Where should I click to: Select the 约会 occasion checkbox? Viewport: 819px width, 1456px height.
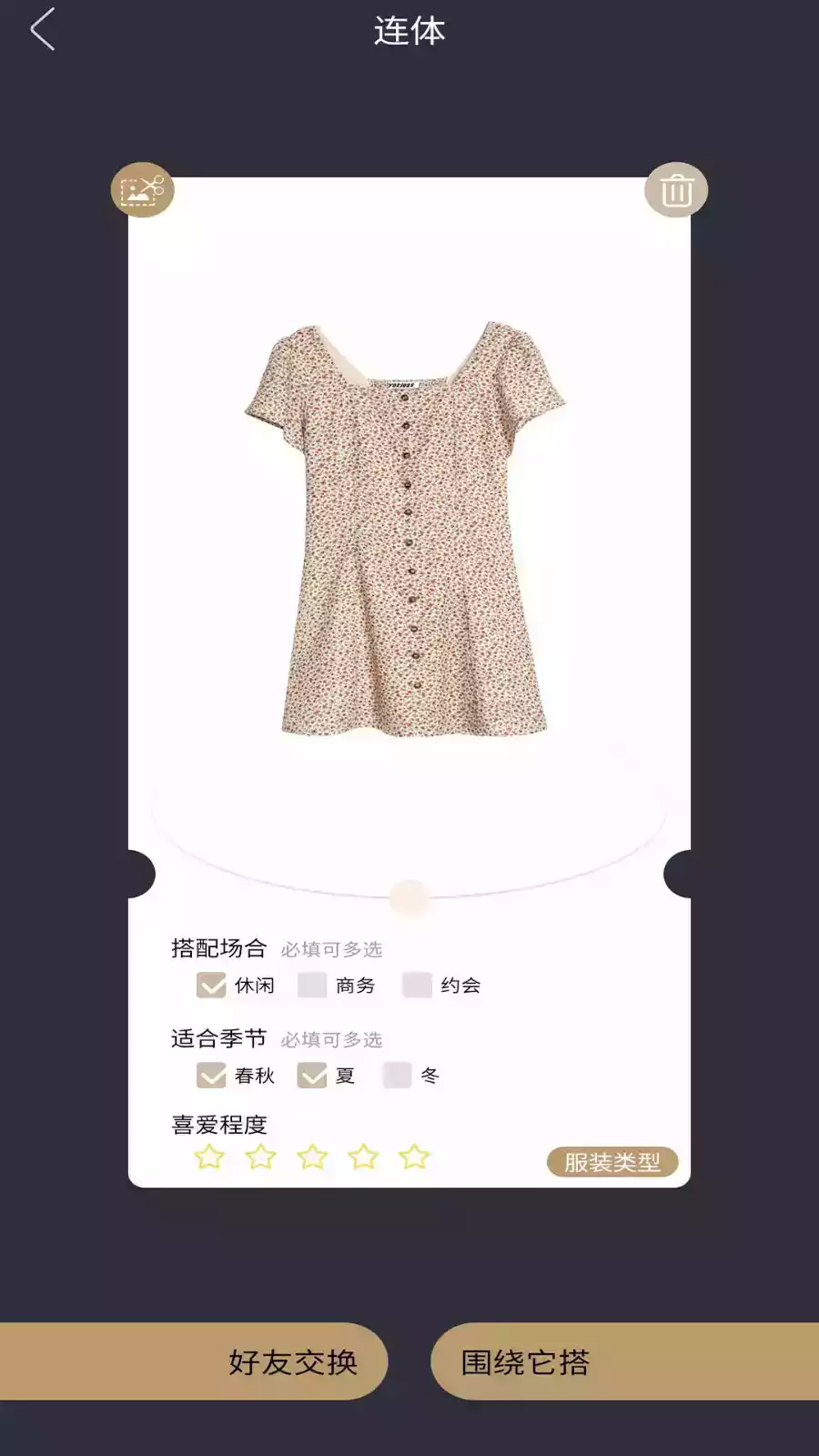(417, 985)
